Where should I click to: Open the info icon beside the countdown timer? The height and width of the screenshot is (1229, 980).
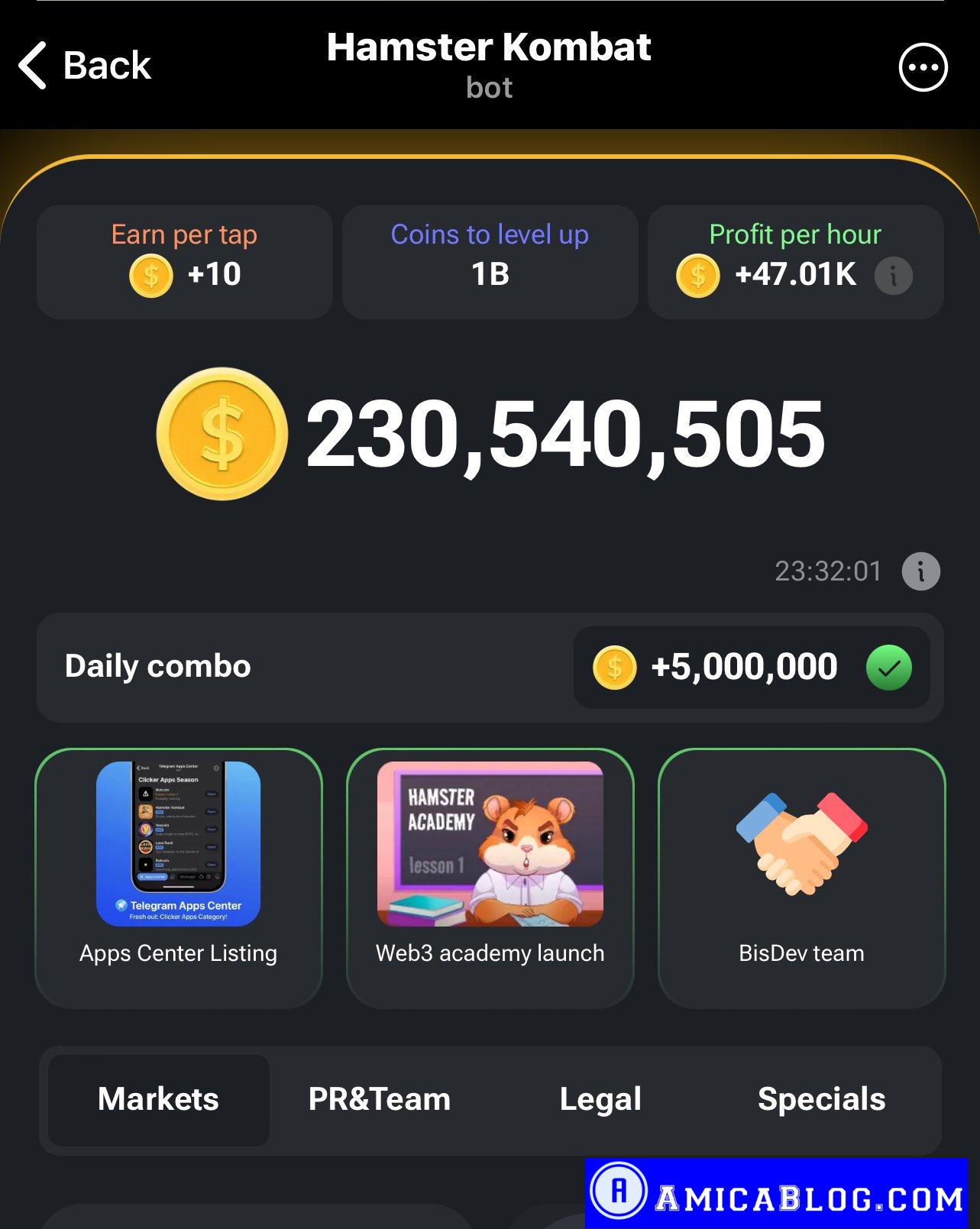tap(920, 571)
